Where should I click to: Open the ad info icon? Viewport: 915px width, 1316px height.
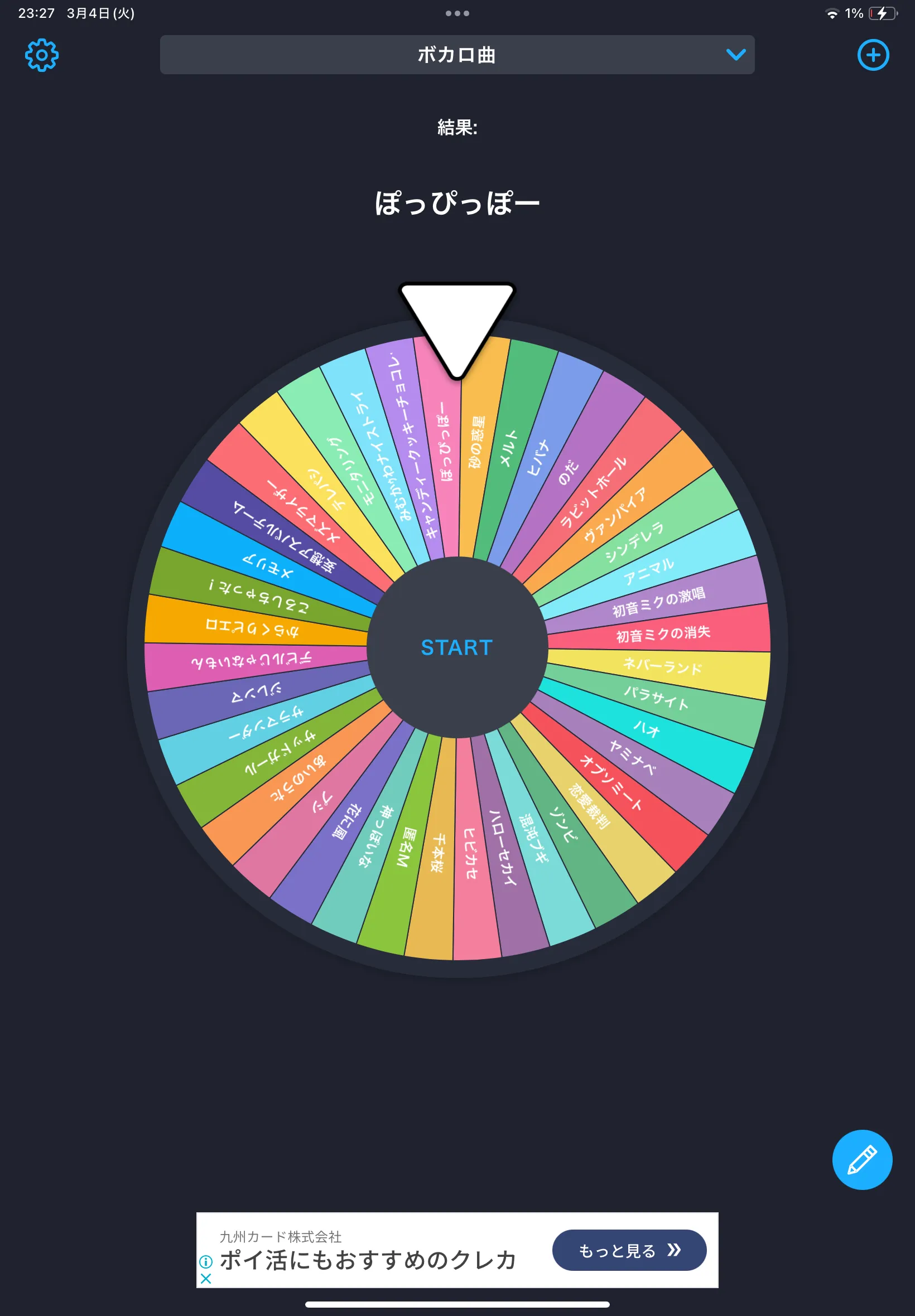coord(206,1261)
